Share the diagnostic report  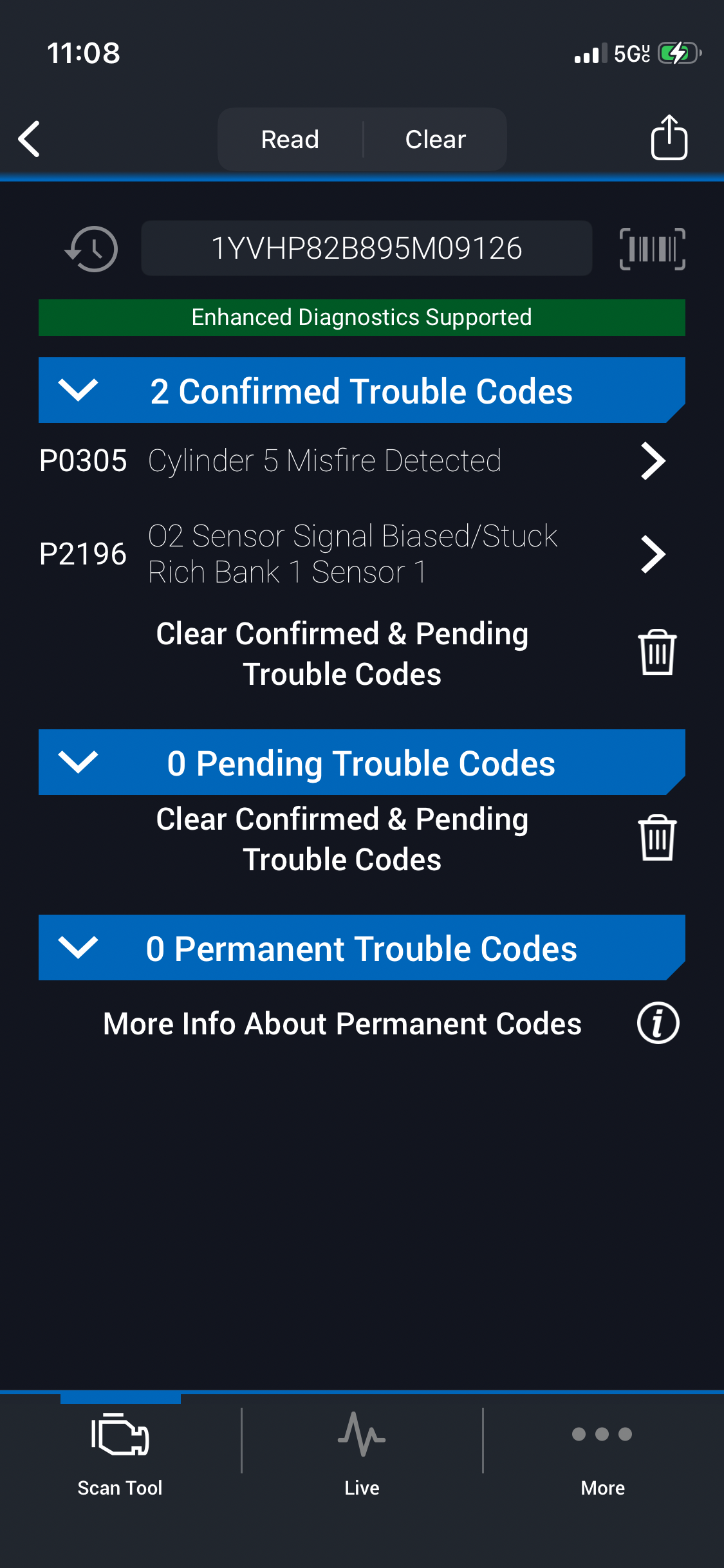pyautogui.click(x=669, y=138)
